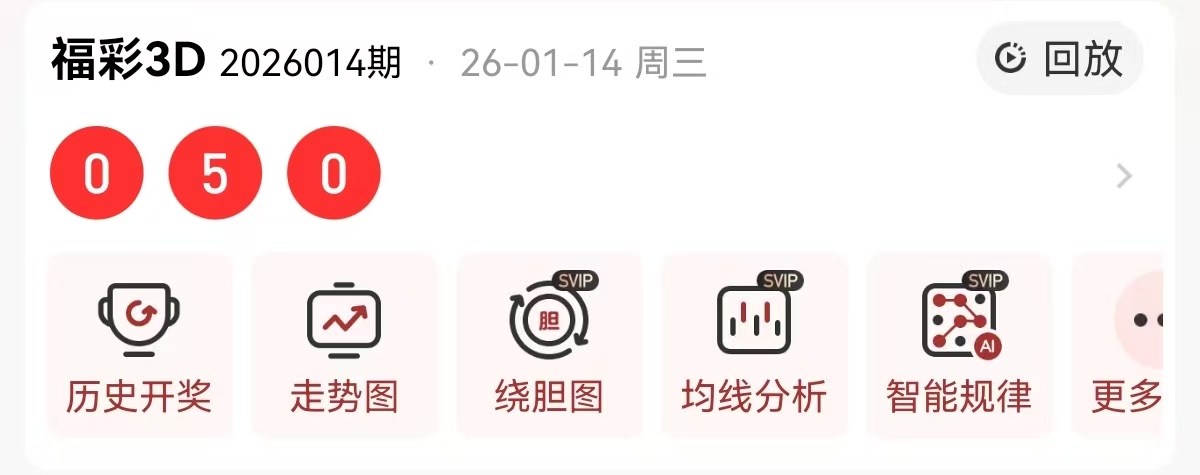
Task: Show 更多 tools
Action: pyautogui.click(x=1125, y=346)
